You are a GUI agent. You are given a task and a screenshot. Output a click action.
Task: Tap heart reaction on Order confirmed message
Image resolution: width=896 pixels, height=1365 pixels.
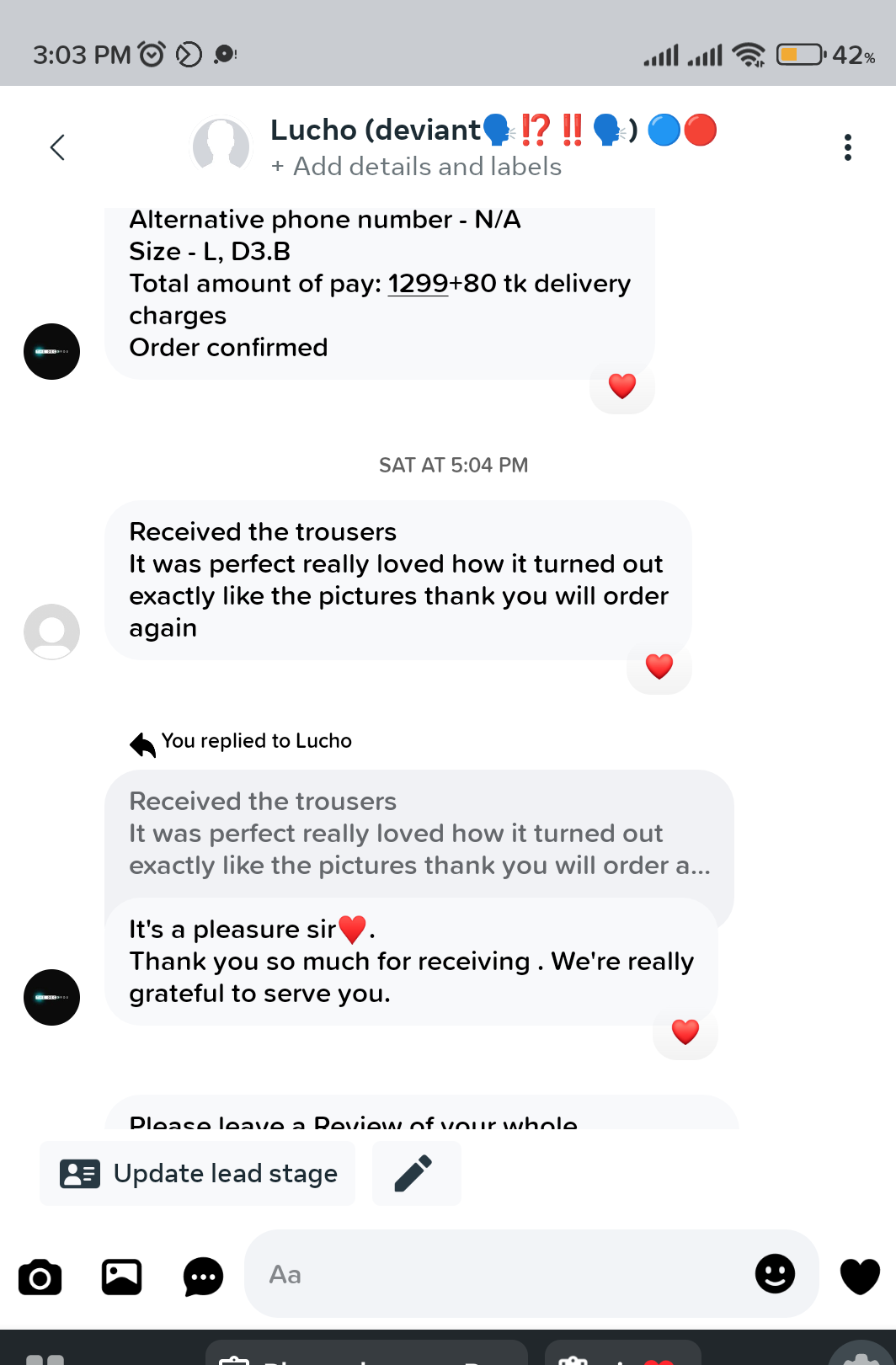point(622,387)
